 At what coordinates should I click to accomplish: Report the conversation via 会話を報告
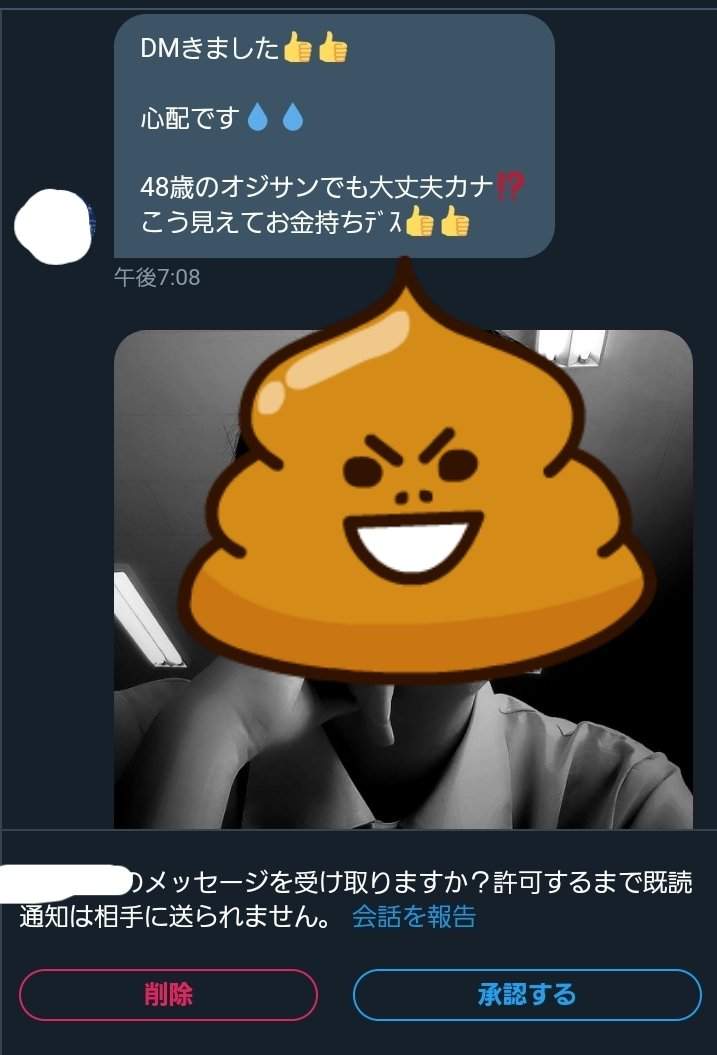click(413, 916)
